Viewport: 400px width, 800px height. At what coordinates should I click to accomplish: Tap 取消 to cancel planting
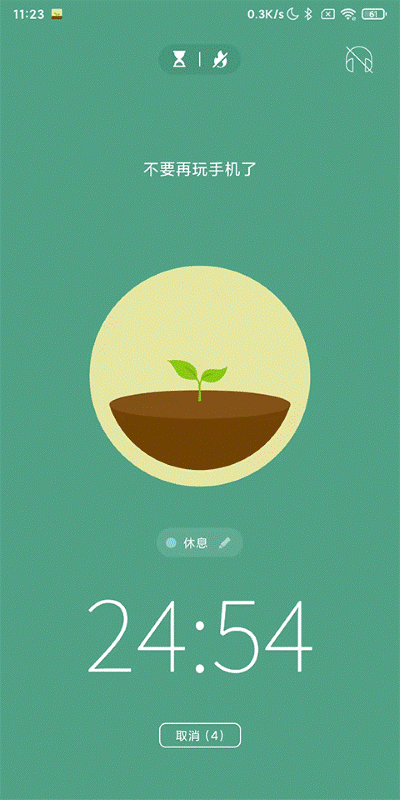pos(200,735)
